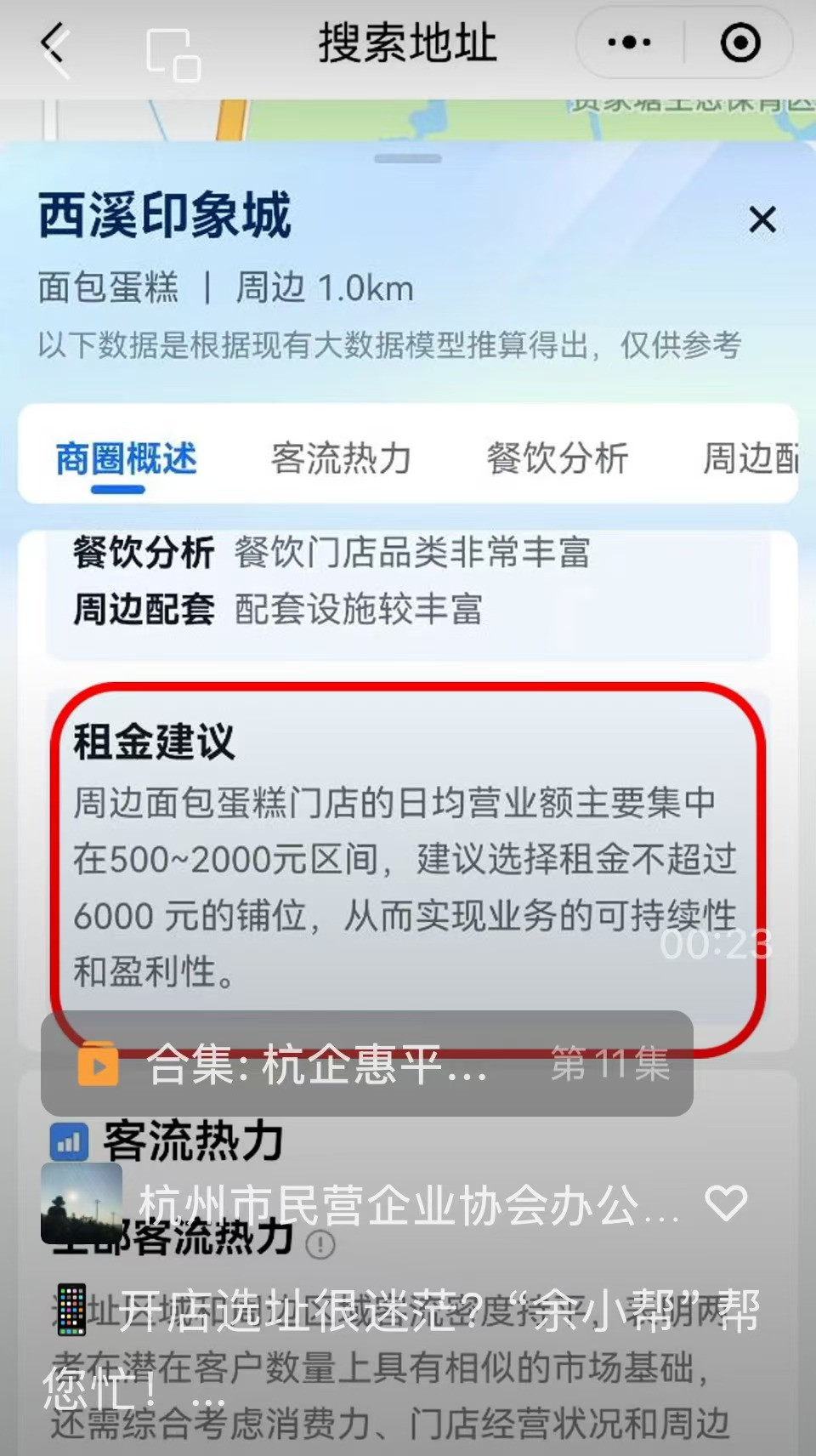Switch to the 餐饮分析 tab
The width and height of the screenshot is (816, 1456).
[x=557, y=458]
